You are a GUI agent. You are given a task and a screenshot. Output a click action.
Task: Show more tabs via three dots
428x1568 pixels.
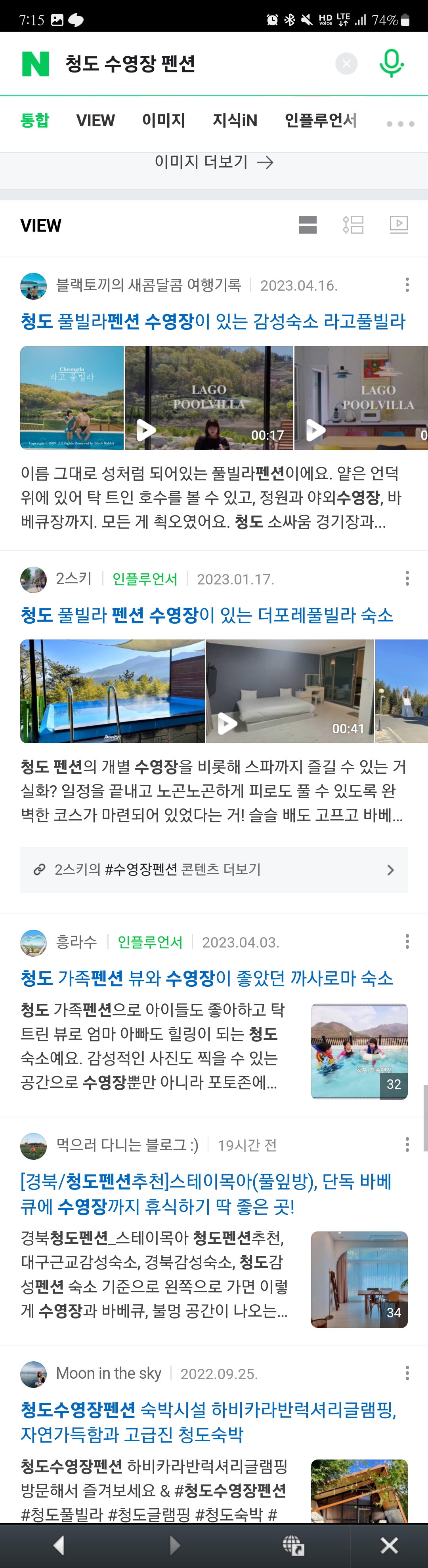tap(400, 124)
